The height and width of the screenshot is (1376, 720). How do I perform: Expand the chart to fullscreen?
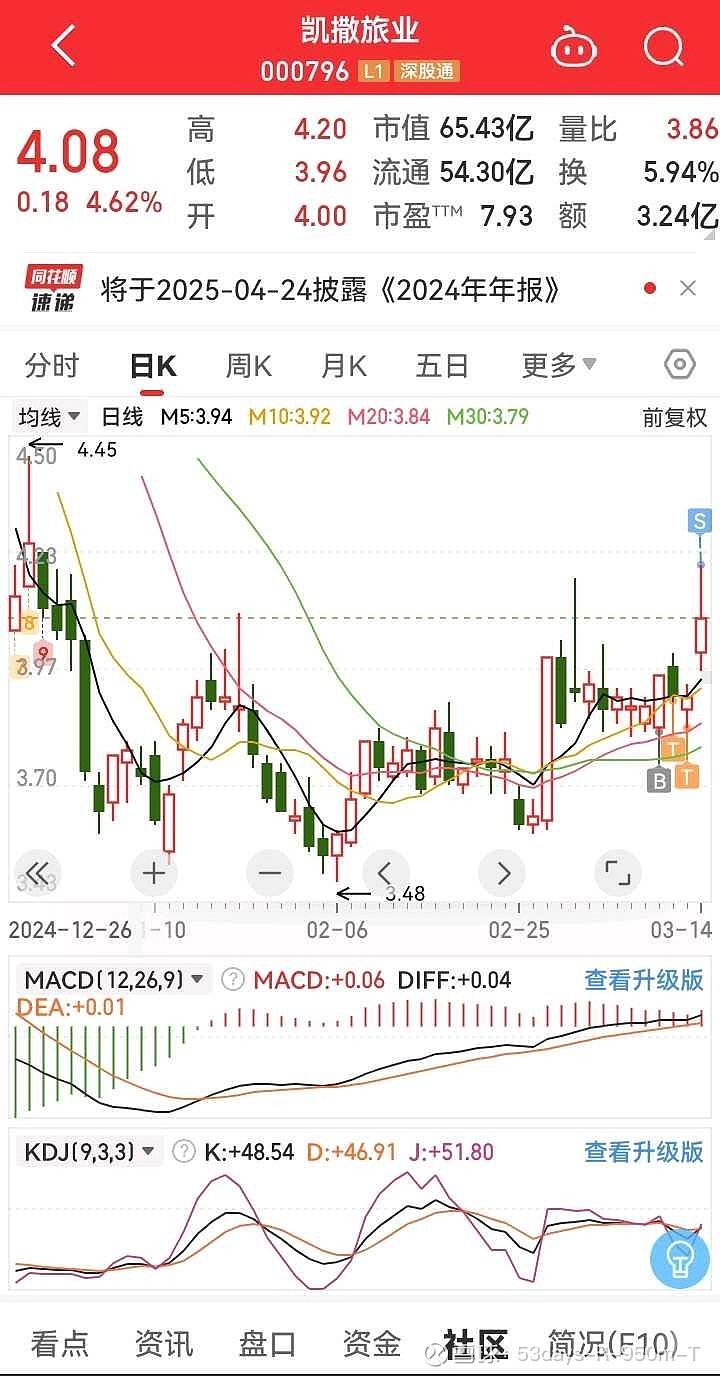coord(617,873)
